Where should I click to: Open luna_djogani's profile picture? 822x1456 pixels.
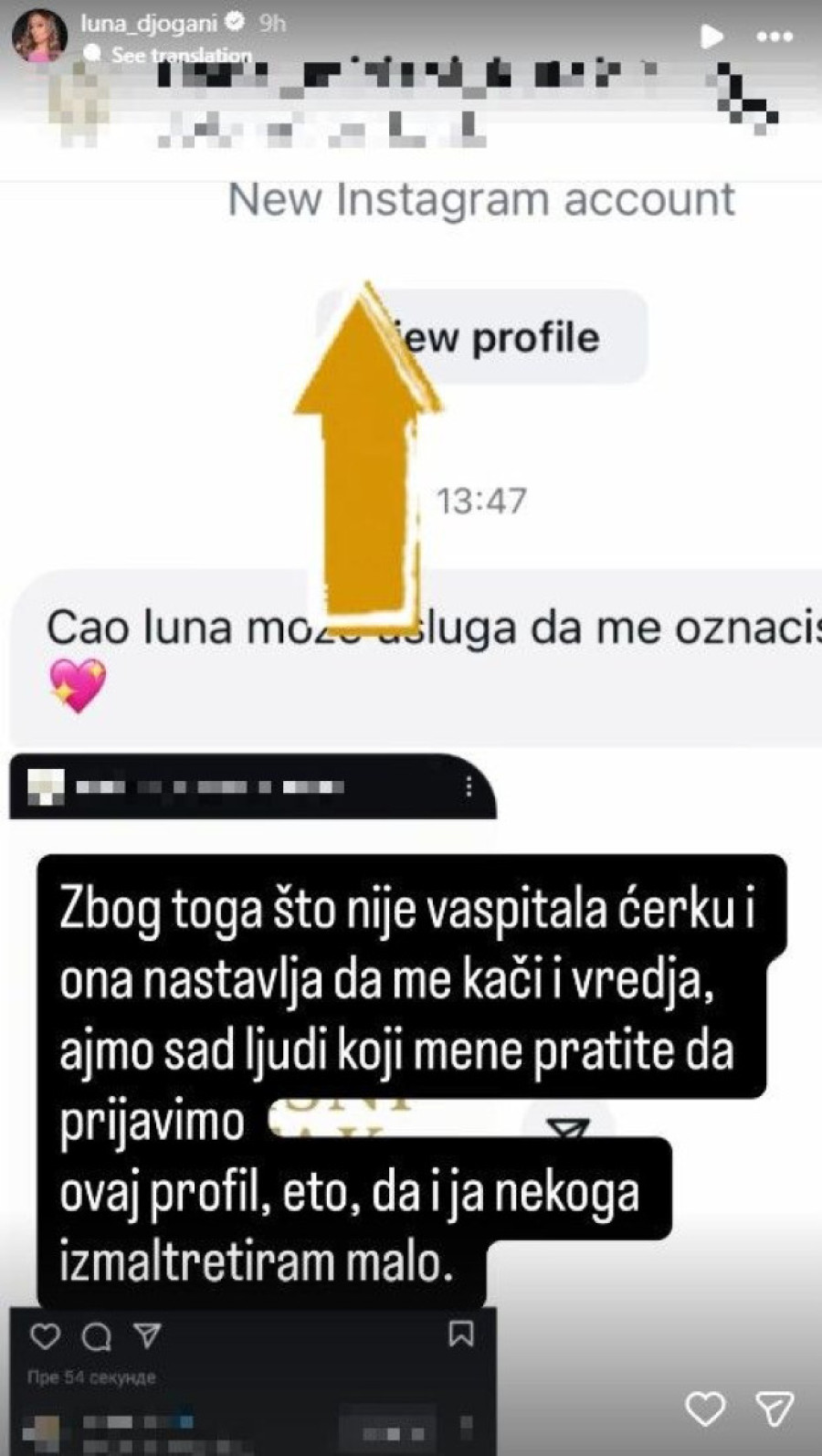(x=39, y=36)
